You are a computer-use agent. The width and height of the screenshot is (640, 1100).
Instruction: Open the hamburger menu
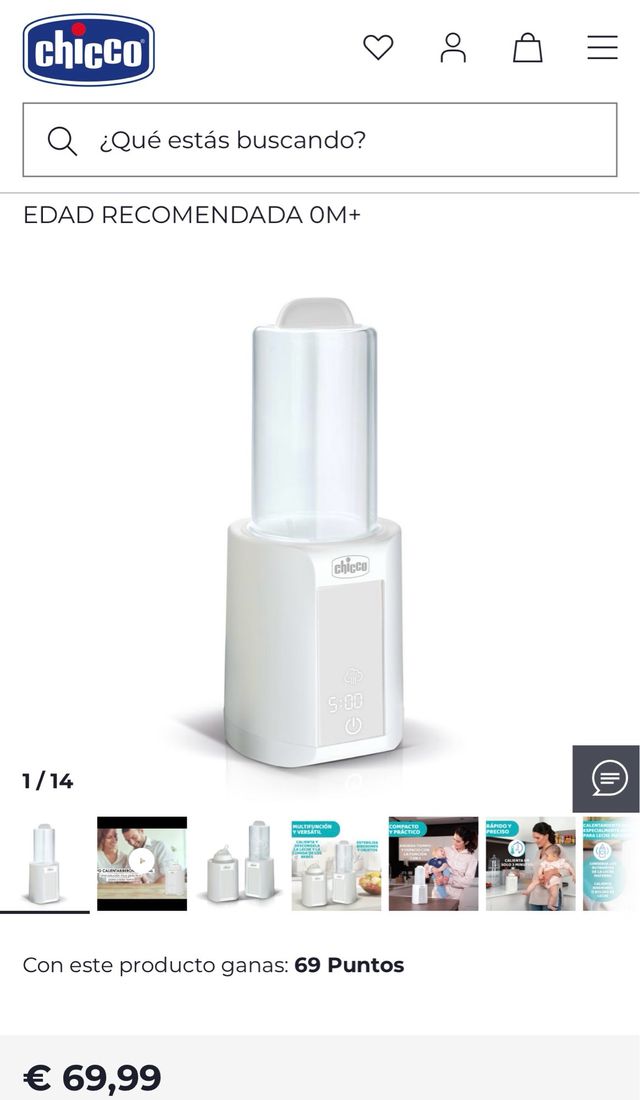click(x=602, y=47)
